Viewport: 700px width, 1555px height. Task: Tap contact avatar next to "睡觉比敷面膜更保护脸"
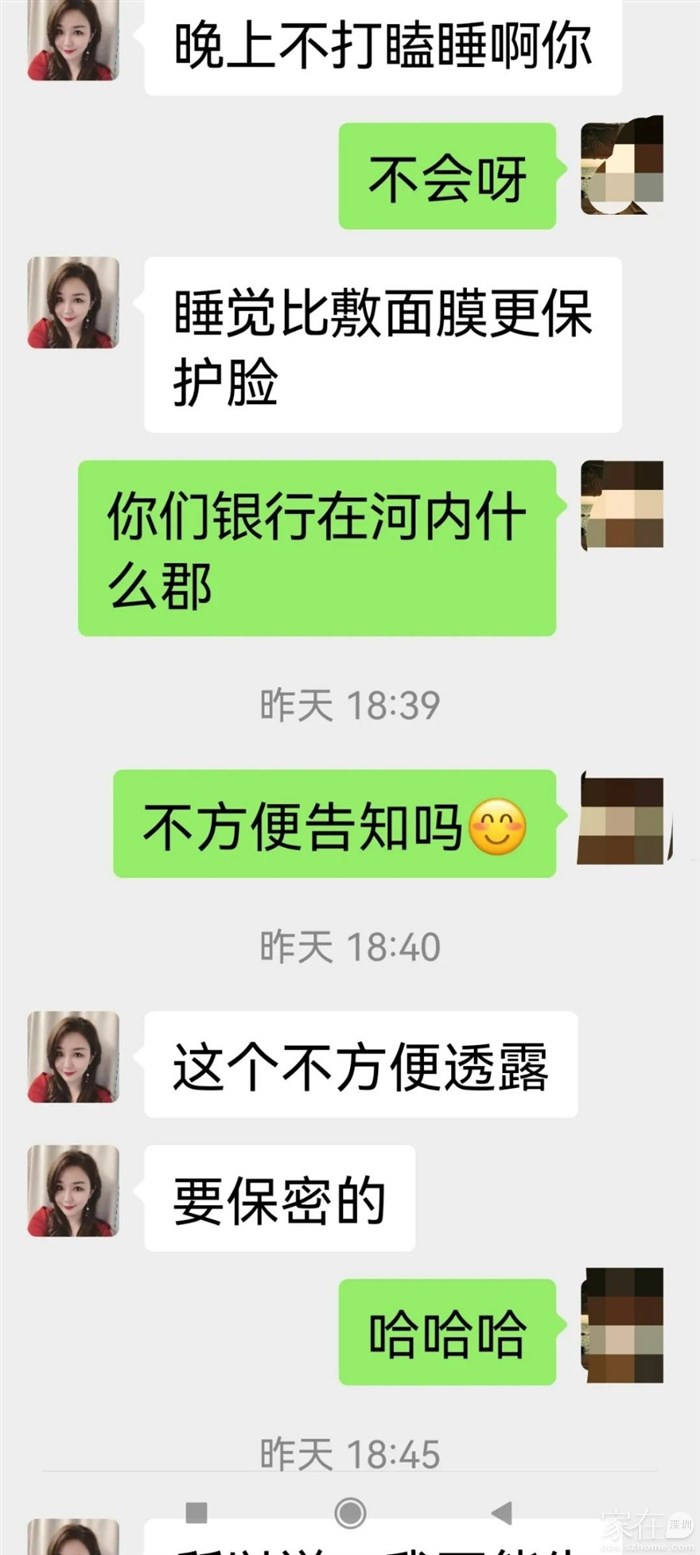click(73, 303)
